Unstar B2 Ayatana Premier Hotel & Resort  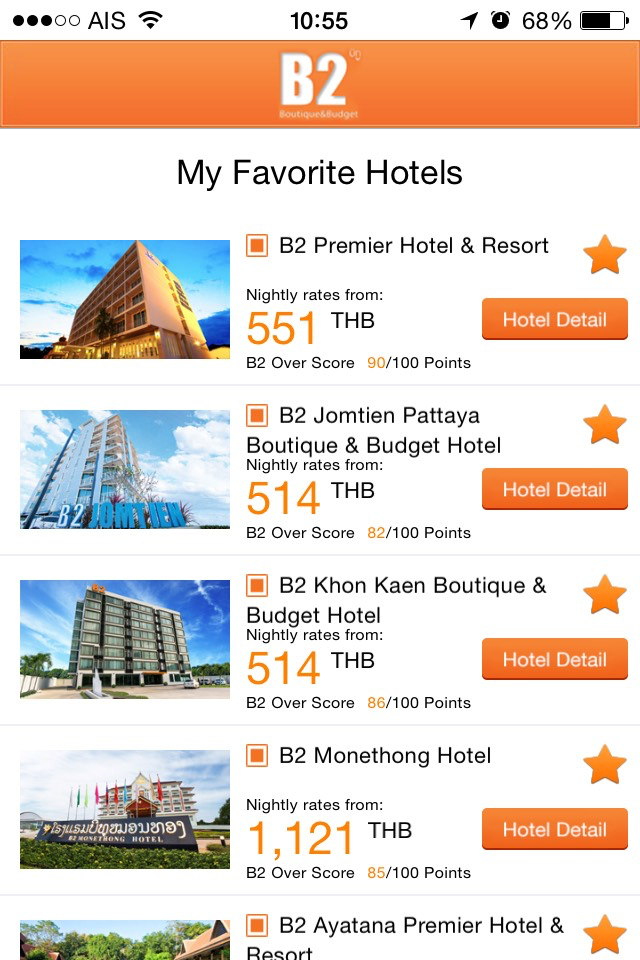tap(605, 935)
